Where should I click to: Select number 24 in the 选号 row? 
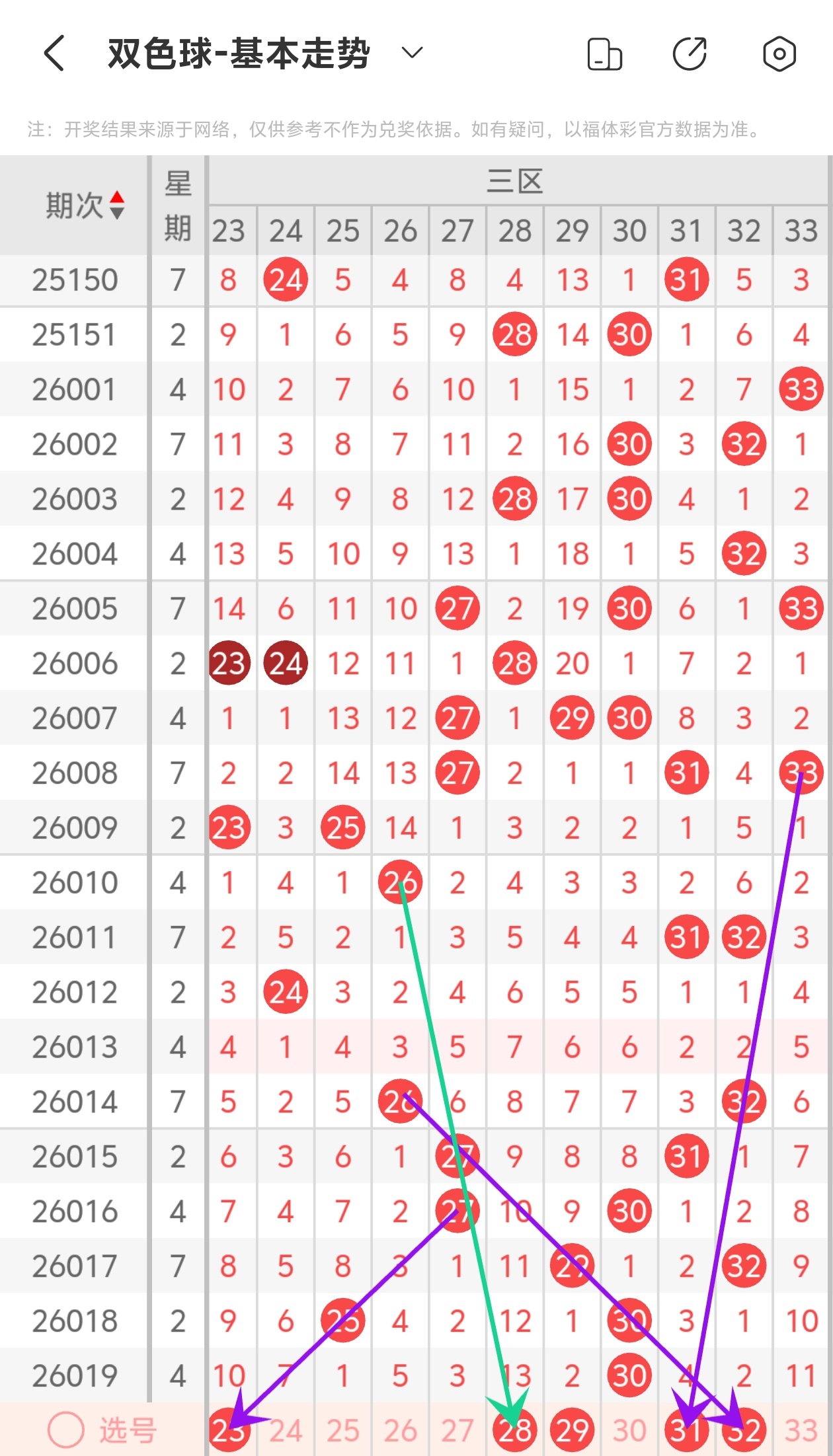(x=286, y=1430)
